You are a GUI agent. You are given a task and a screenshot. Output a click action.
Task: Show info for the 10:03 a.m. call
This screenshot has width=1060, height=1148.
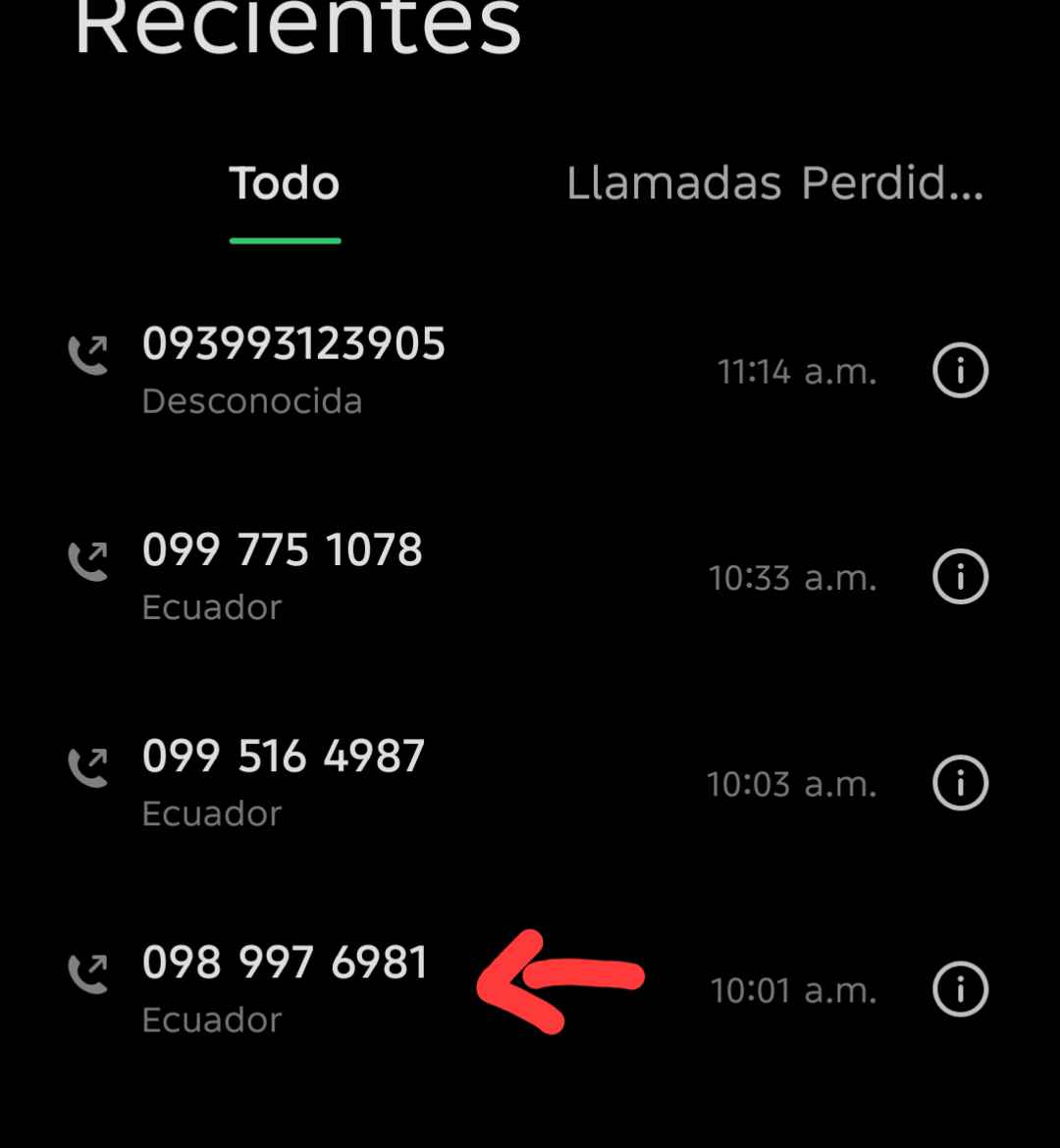959,783
